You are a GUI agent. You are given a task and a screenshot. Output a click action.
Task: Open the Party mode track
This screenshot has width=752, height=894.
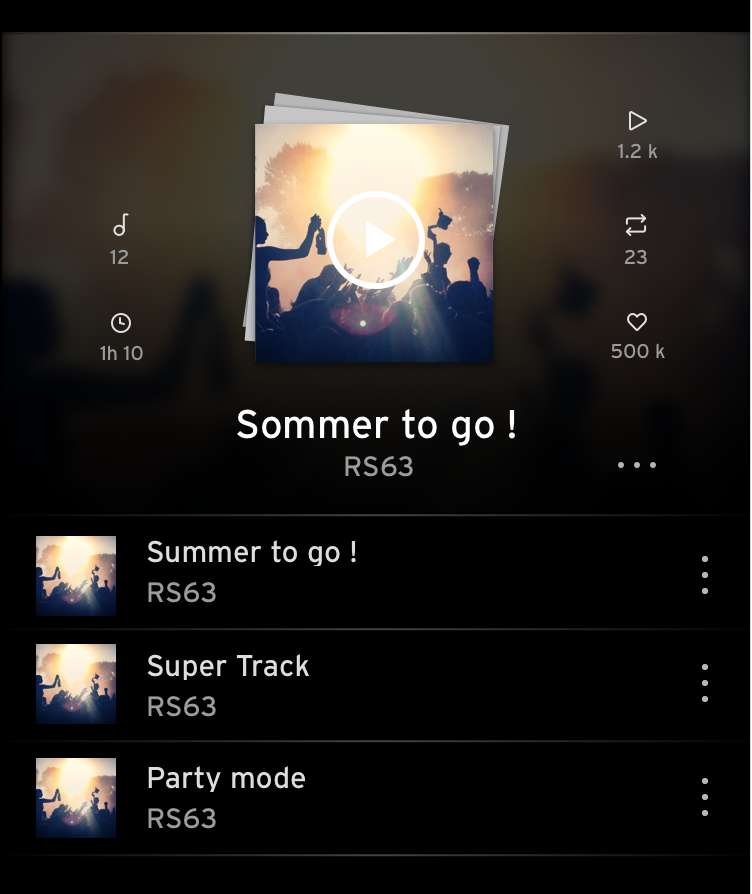pos(226,778)
